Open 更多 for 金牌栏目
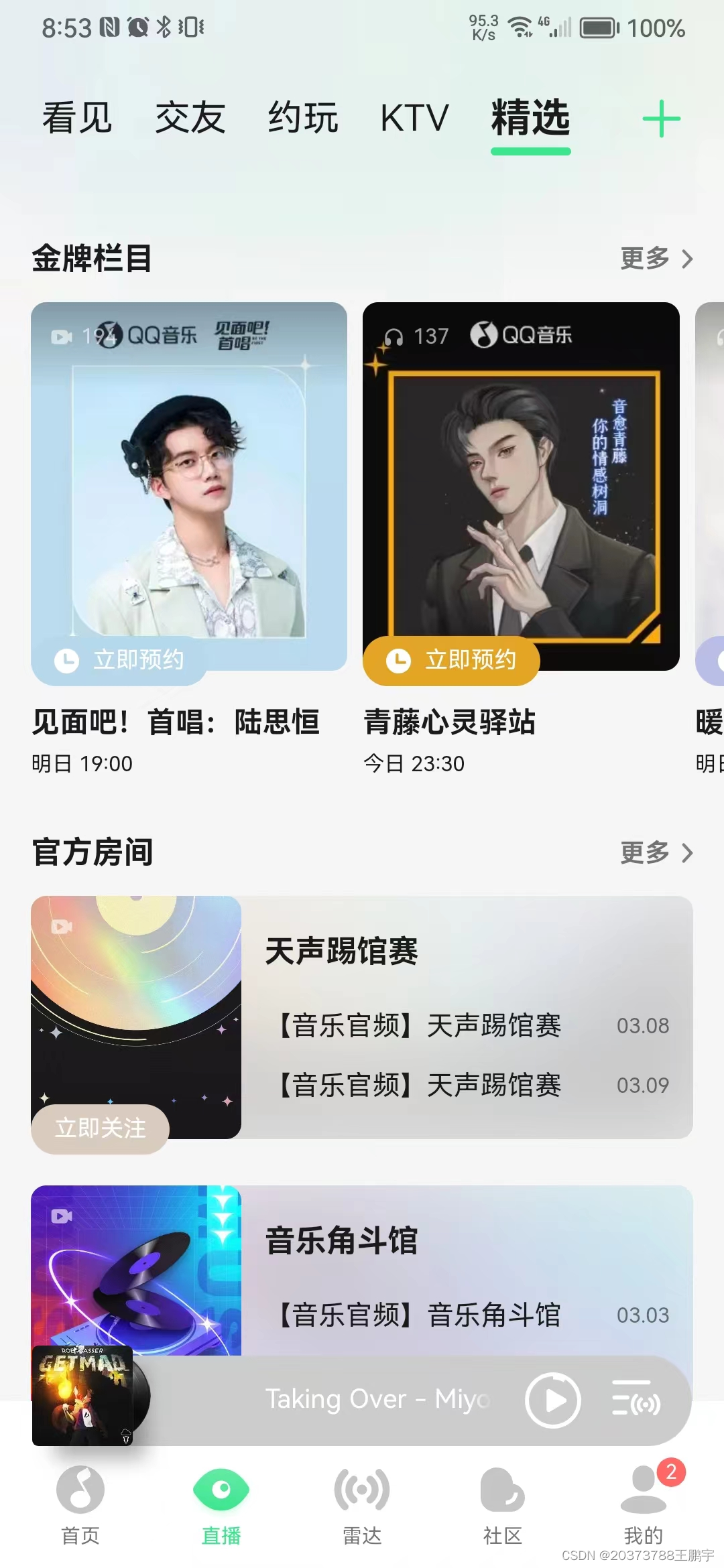Image resolution: width=724 pixels, height=1568 pixels. (656, 258)
